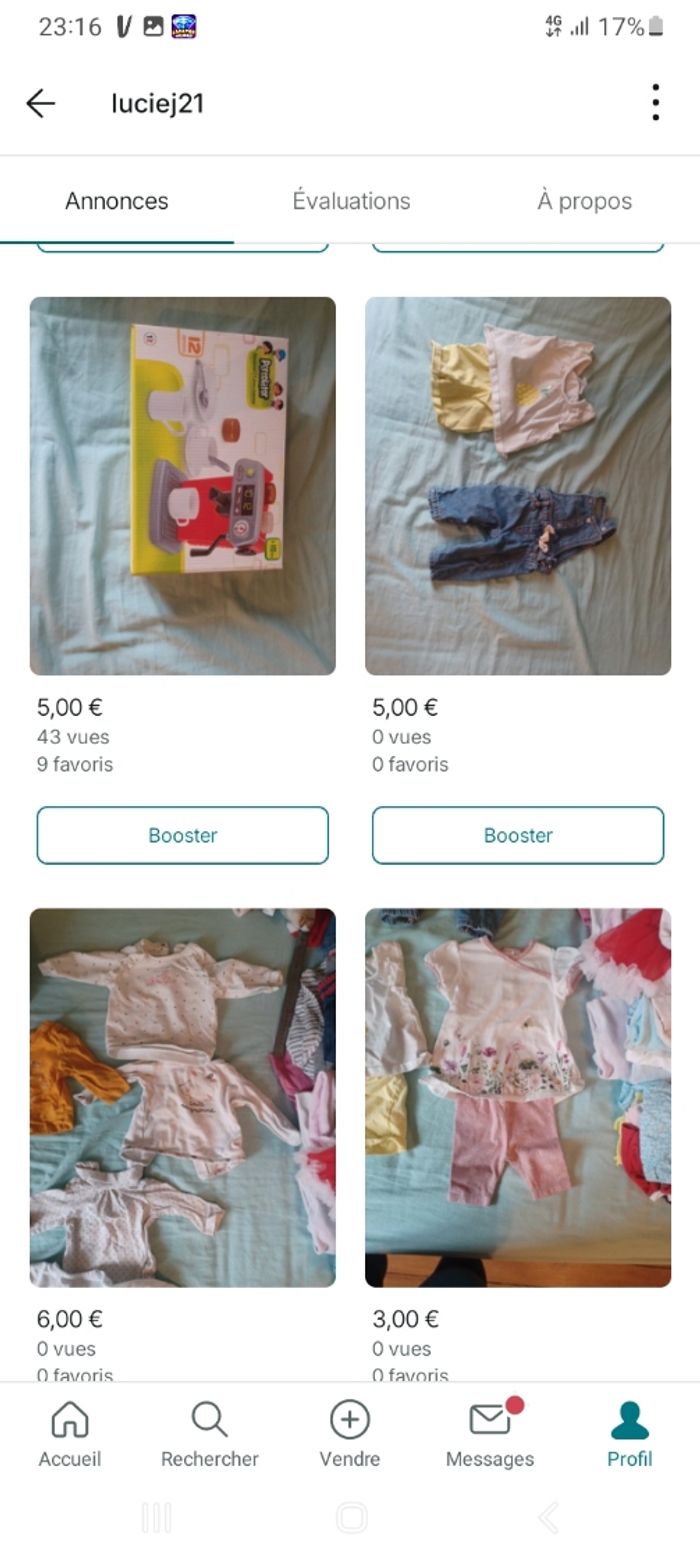The width and height of the screenshot is (700, 1559).
Task: Open Messages inbox
Action: coord(490,1434)
